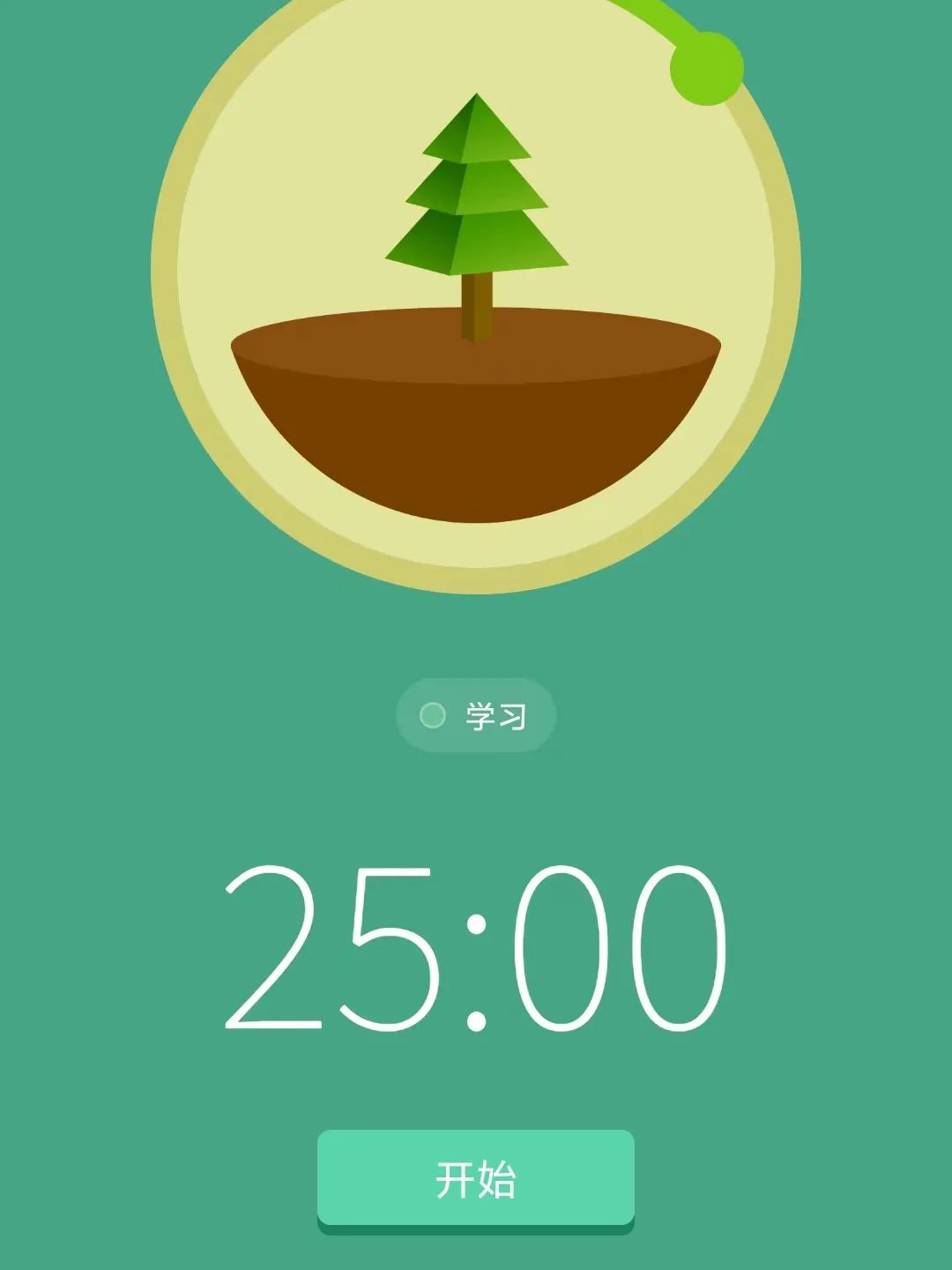Start the 25-minute focus timer with 开始
The height and width of the screenshot is (1270, 952).
(475, 1178)
